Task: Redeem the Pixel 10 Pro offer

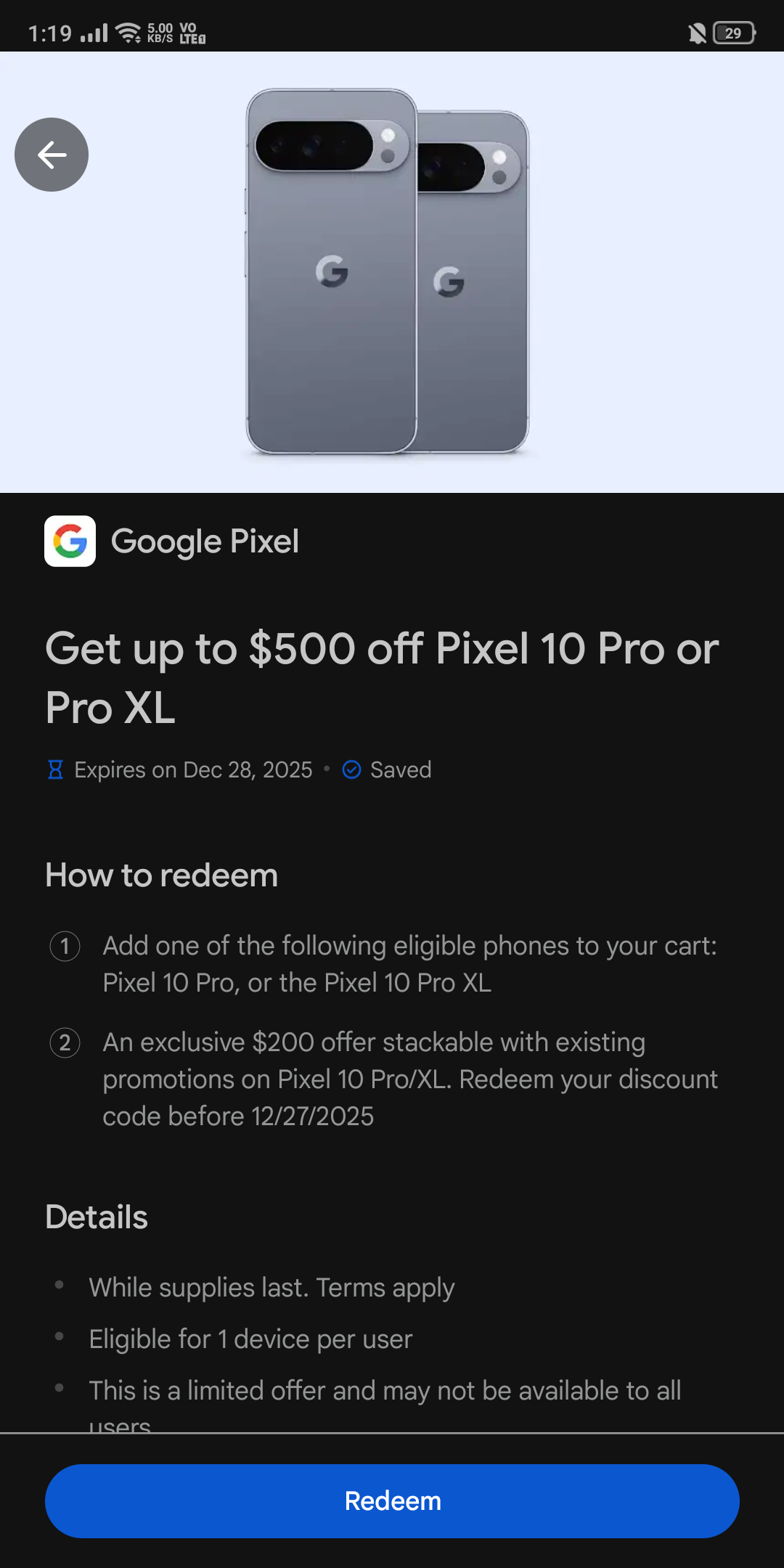Action: click(x=392, y=1500)
